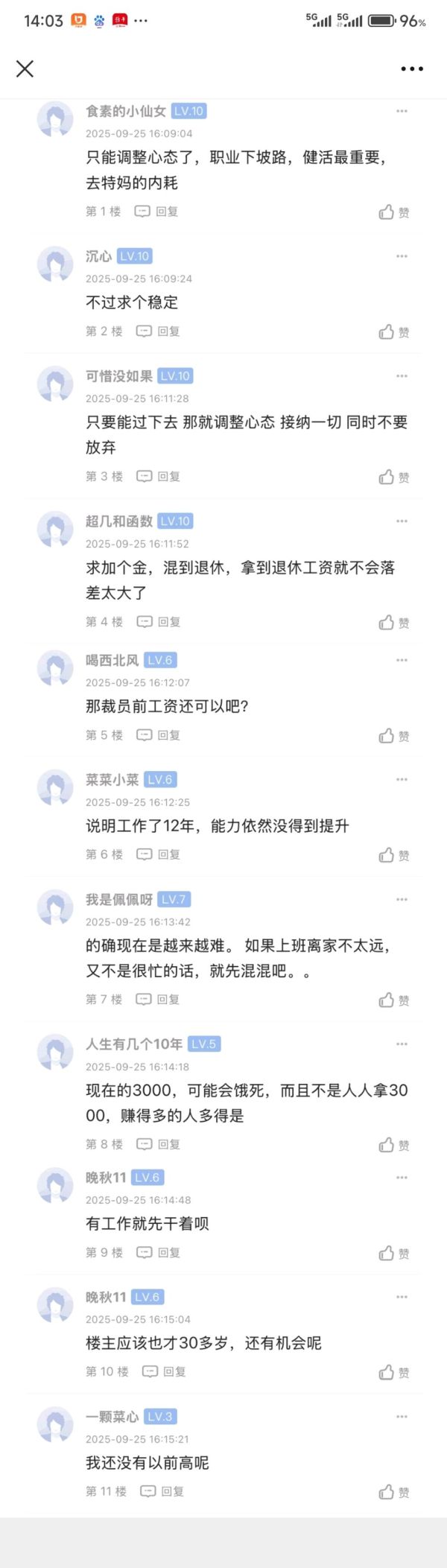Image resolution: width=447 pixels, height=1568 pixels.
Task: Reply to 人生有几个10年's comment
Action: point(158,1144)
